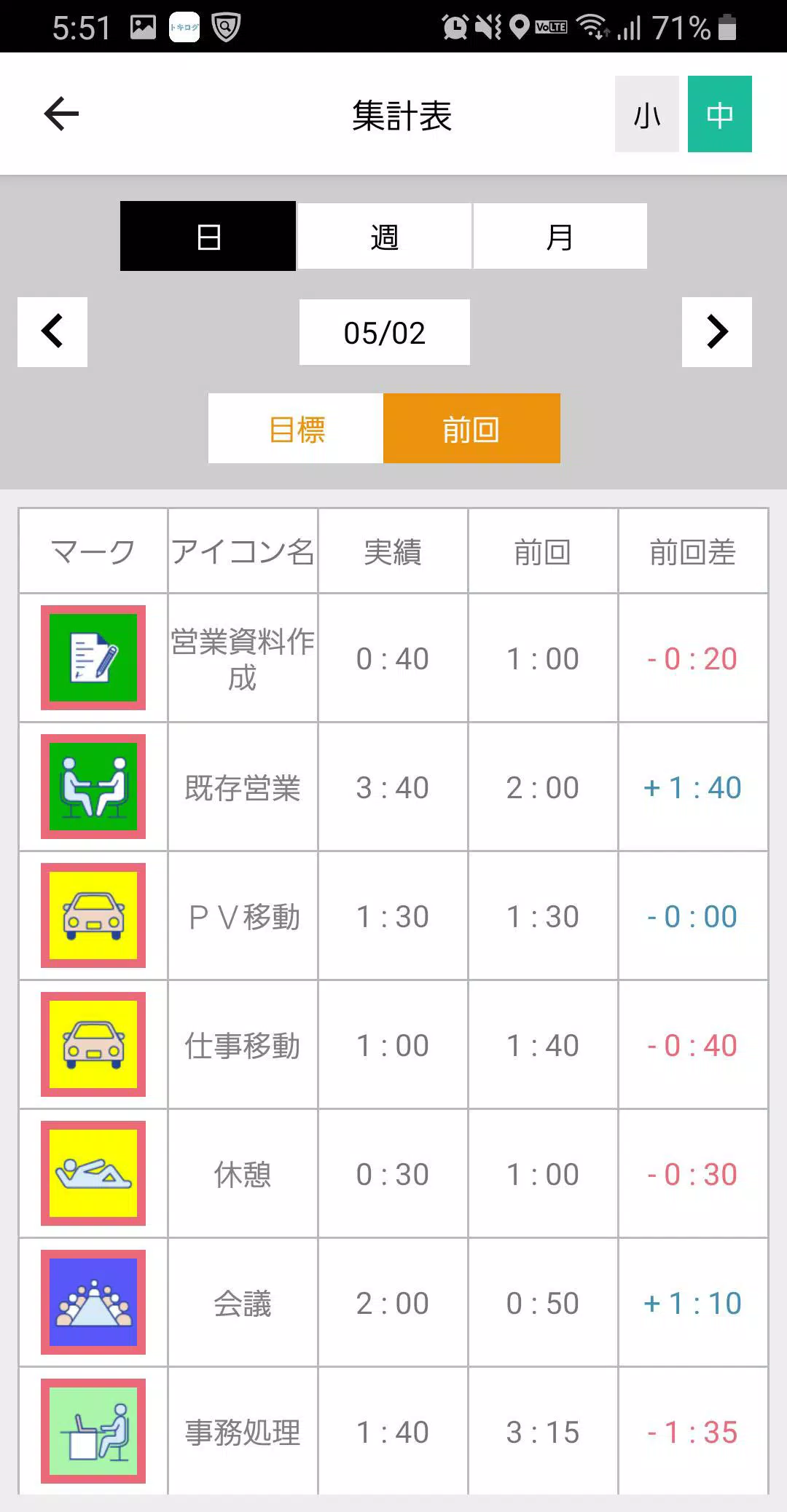Image resolution: width=787 pixels, height=1512 pixels.
Task: Keep 前回 comparison mode selected
Action: coord(471,429)
